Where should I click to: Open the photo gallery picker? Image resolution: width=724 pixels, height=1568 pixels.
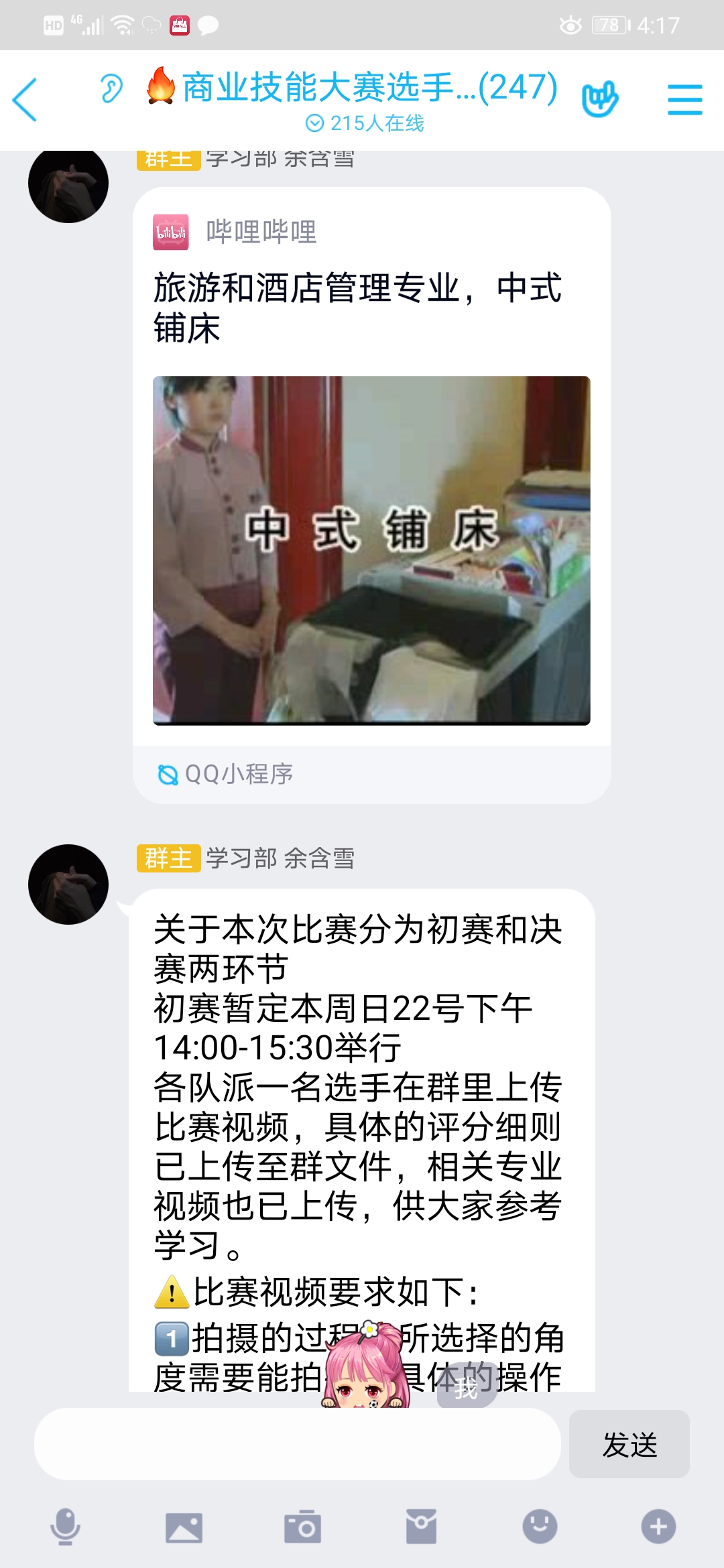(184, 1527)
